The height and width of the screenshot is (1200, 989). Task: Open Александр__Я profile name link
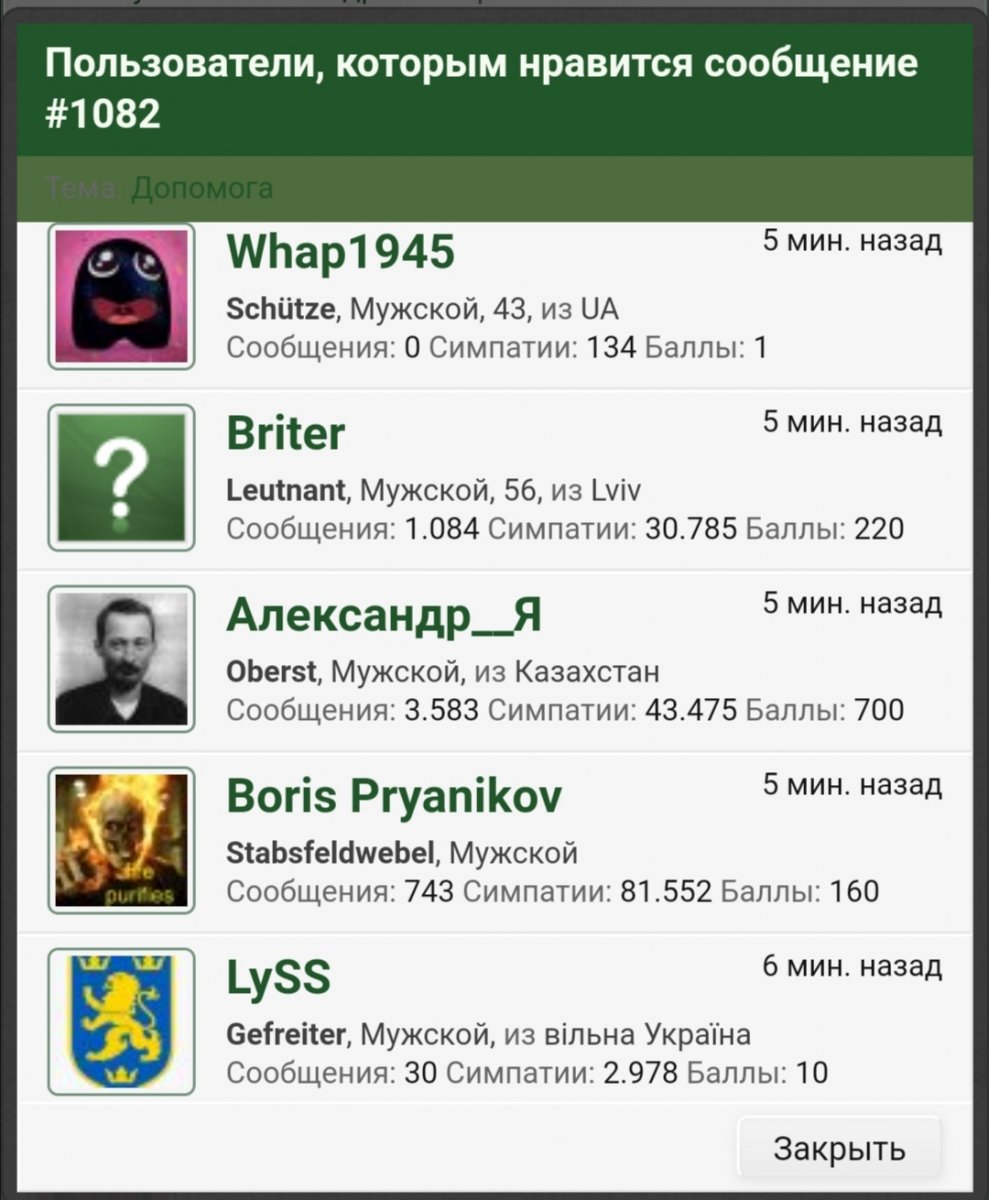[384, 615]
